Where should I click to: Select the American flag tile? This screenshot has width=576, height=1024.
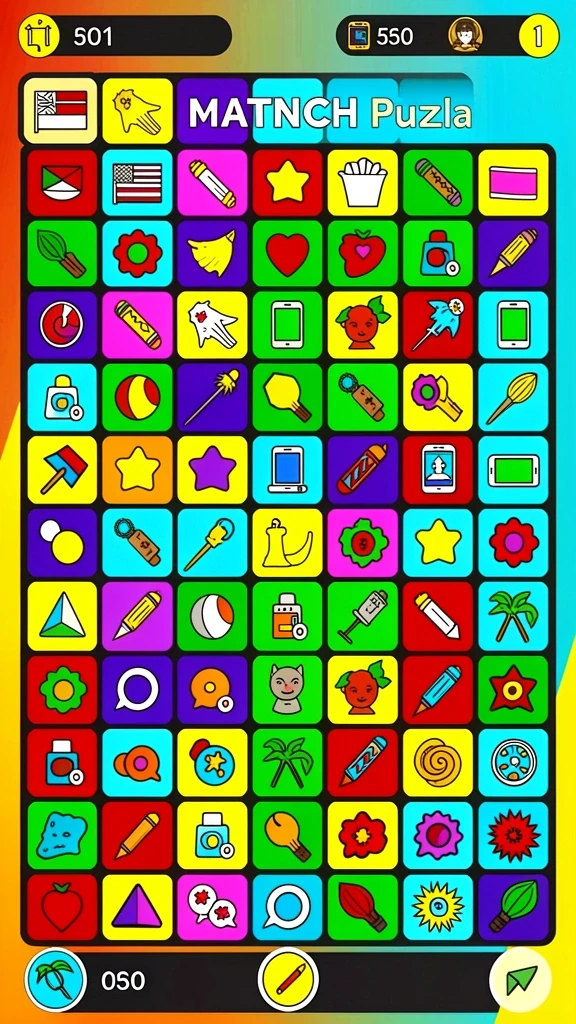tap(138, 183)
